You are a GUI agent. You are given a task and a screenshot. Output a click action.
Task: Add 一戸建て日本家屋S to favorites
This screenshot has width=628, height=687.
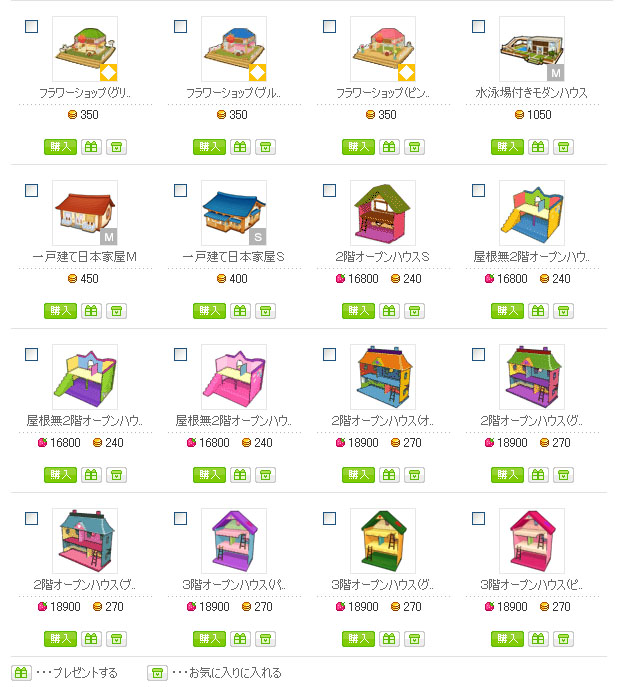pos(265,311)
